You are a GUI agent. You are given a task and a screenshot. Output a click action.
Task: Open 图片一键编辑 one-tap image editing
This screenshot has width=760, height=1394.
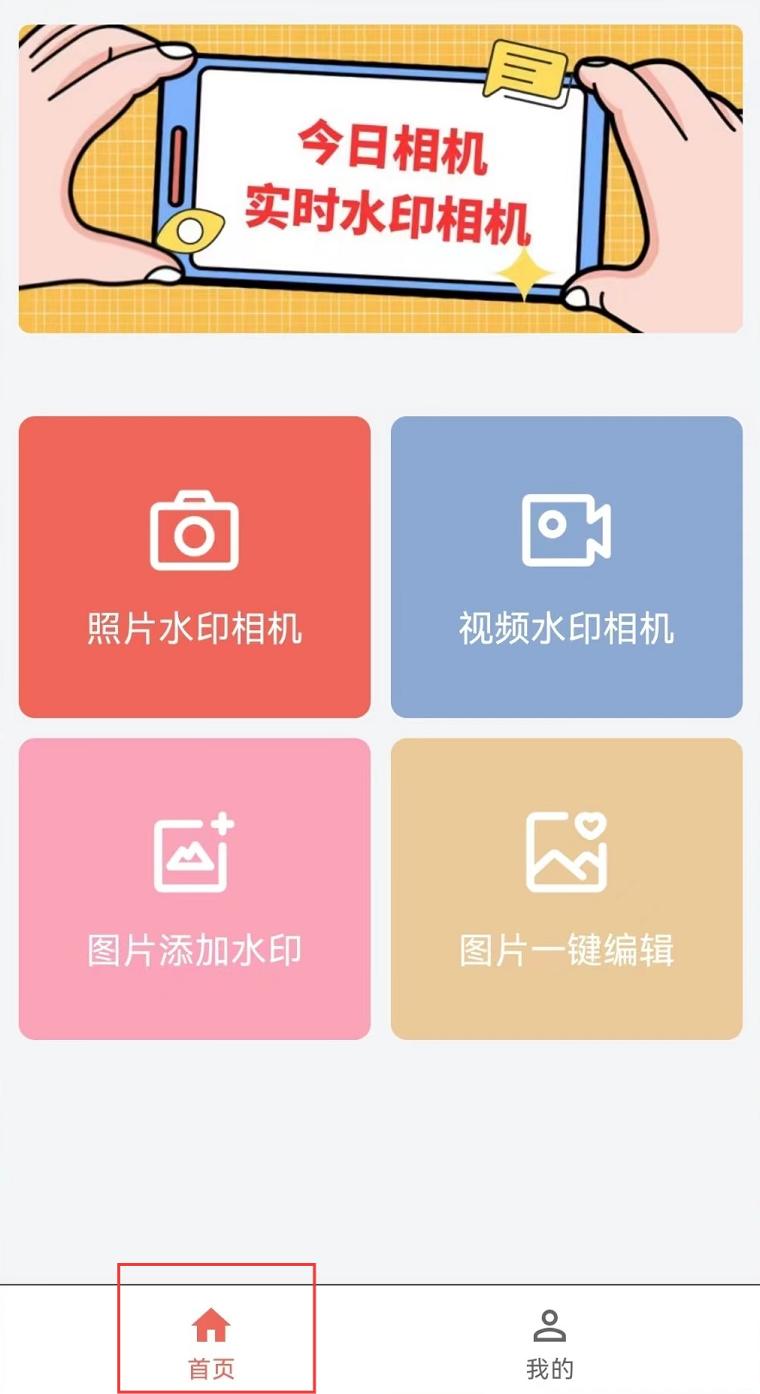click(566, 889)
